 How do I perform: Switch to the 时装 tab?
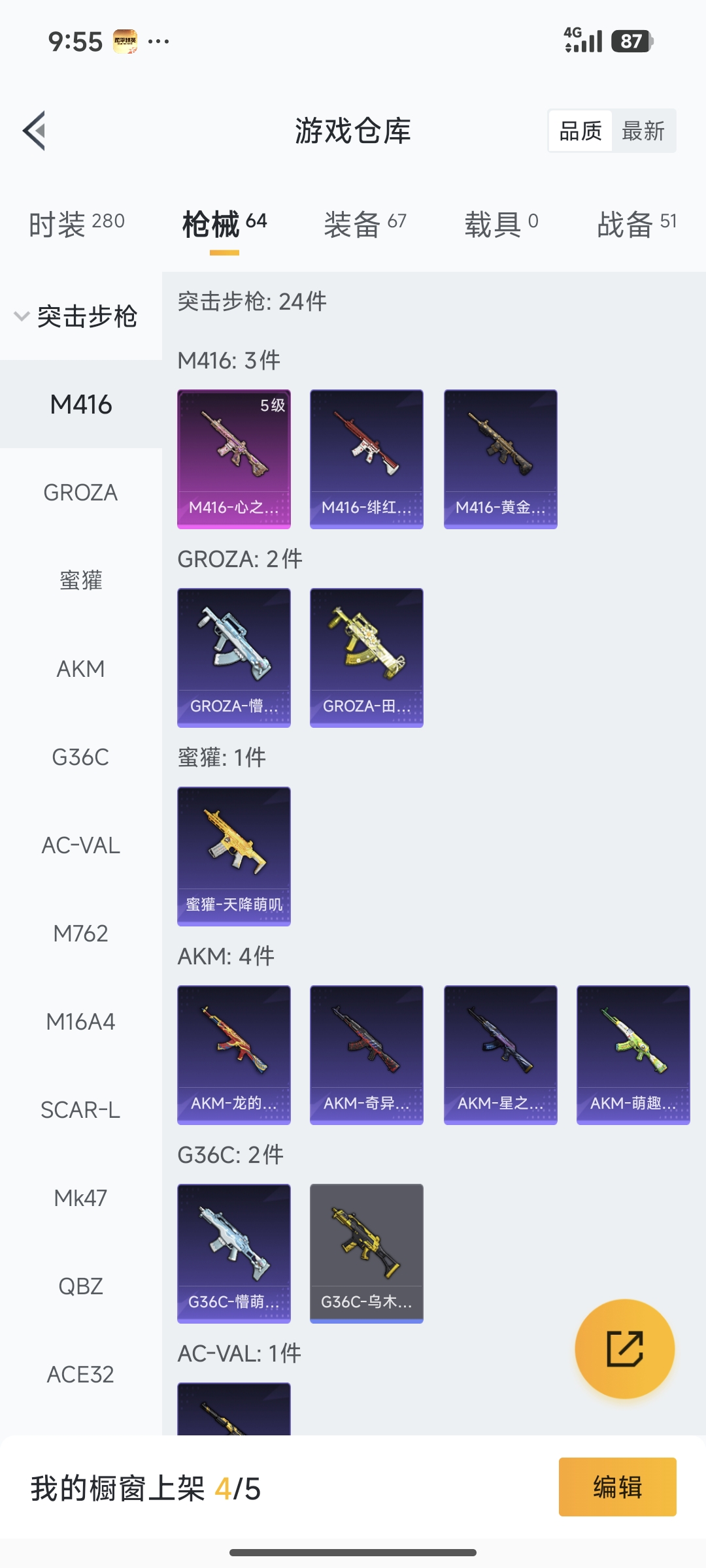click(76, 224)
